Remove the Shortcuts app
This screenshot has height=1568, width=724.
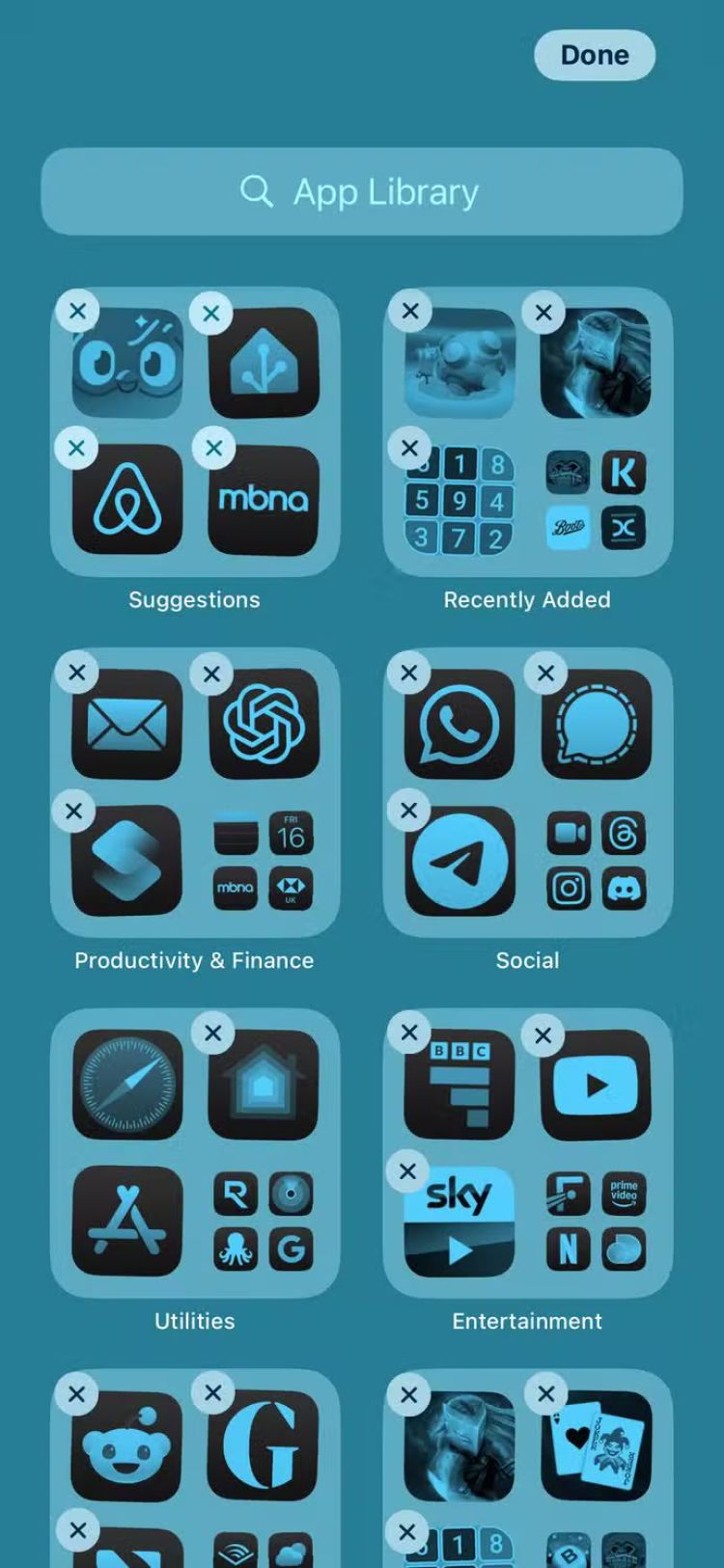(x=74, y=812)
